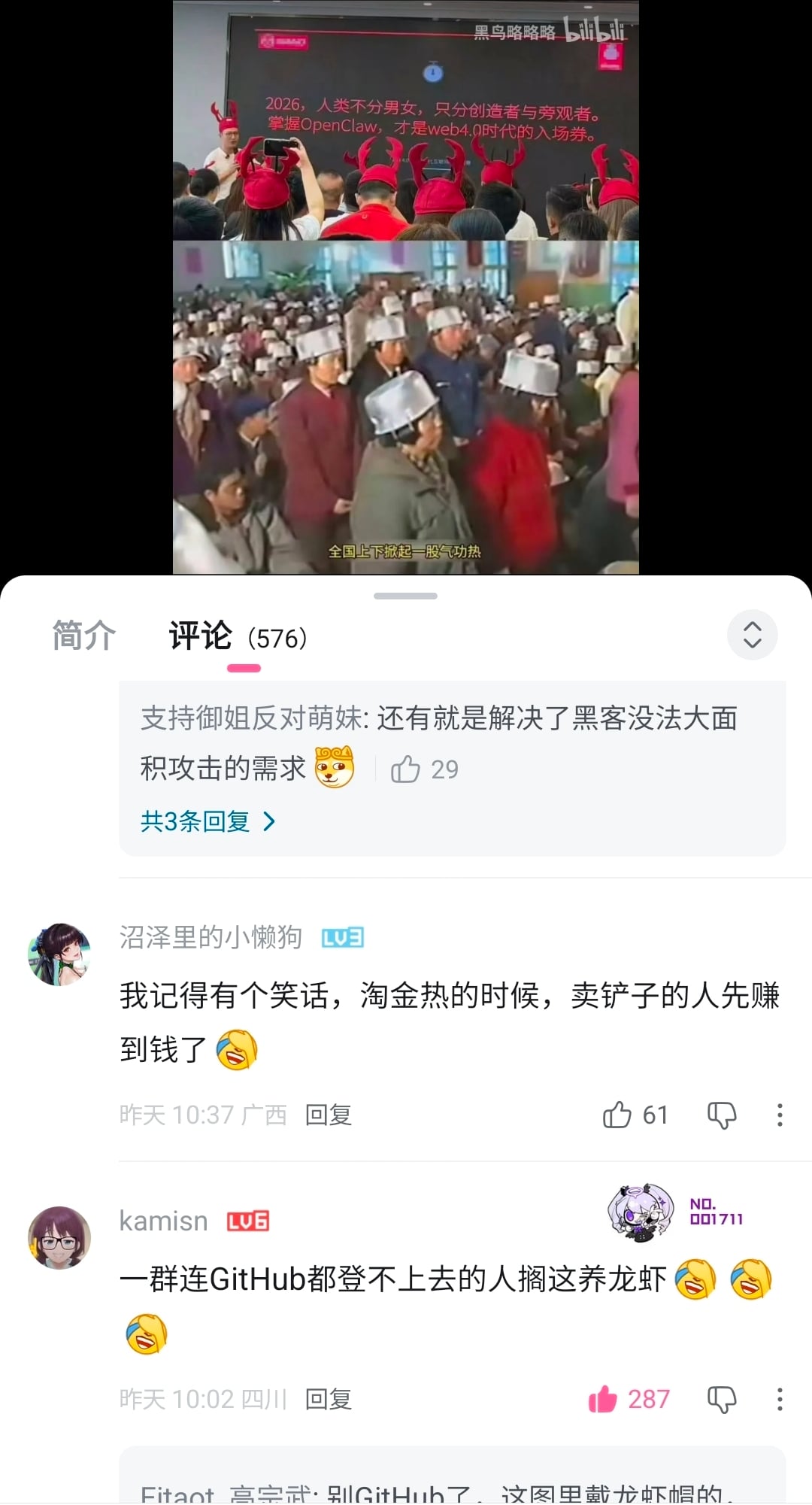Viewport: 812px width, 1505px height.
Task: Tap the video player area
Action: [x=406, y=287]
